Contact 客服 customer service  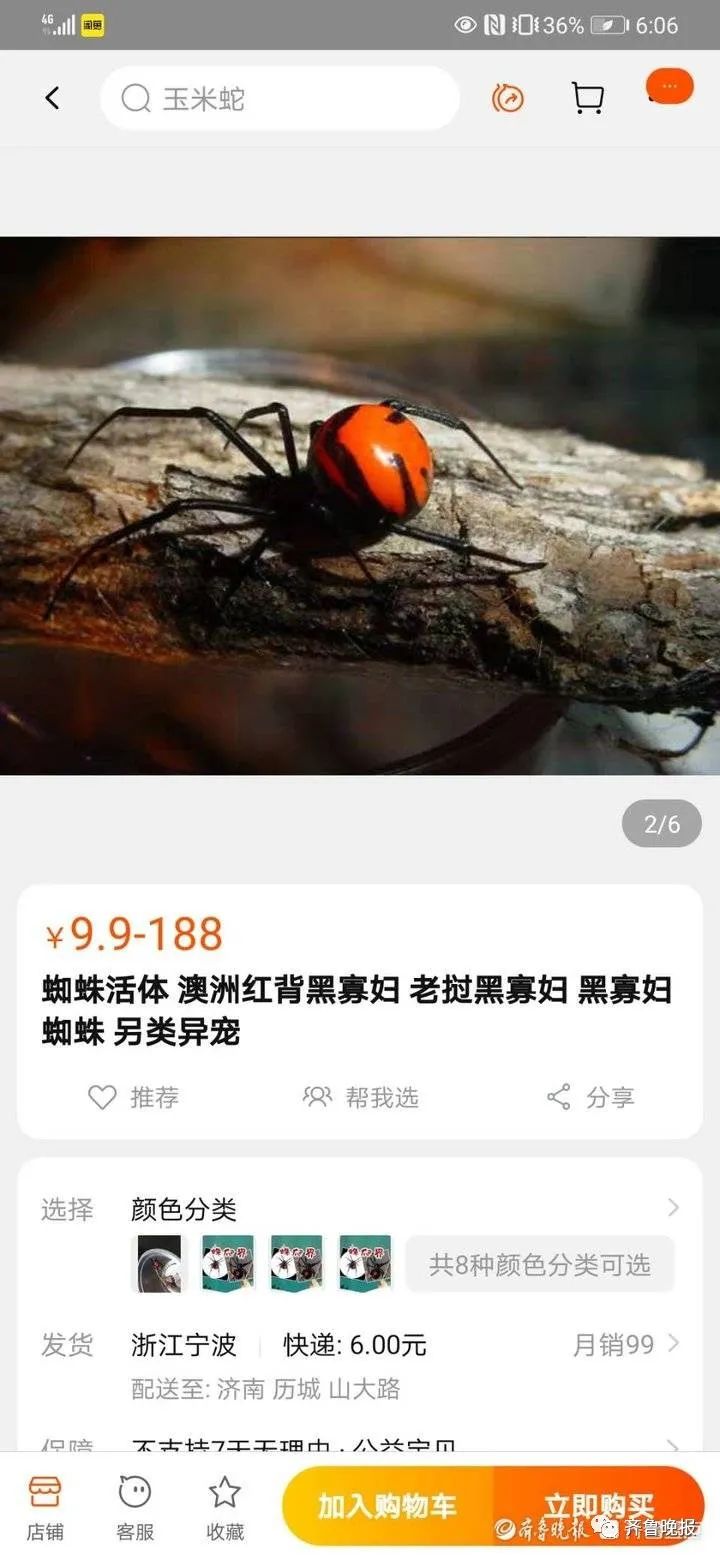click(x=135, y=1505)
